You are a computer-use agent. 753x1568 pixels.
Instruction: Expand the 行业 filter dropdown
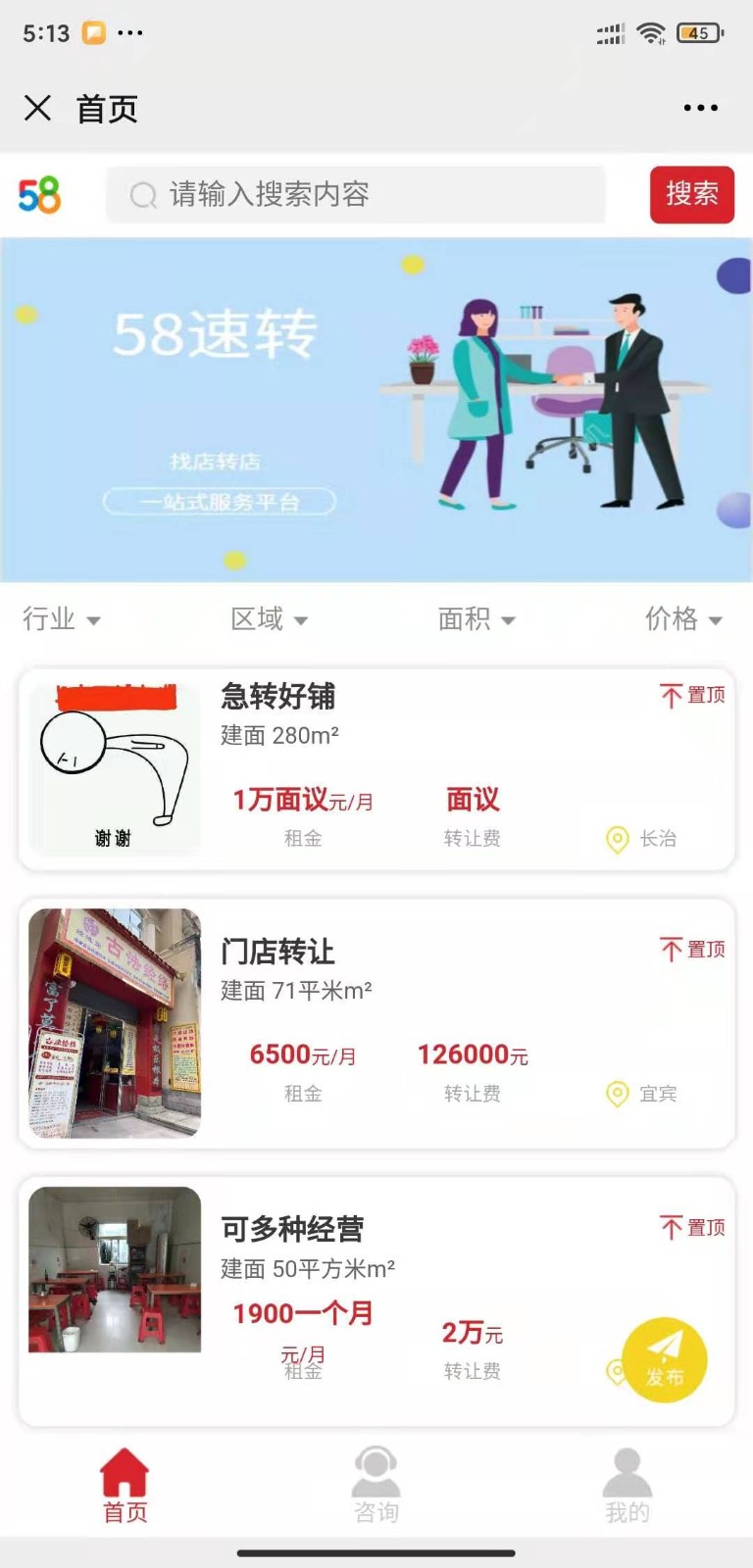click(62, 618)
